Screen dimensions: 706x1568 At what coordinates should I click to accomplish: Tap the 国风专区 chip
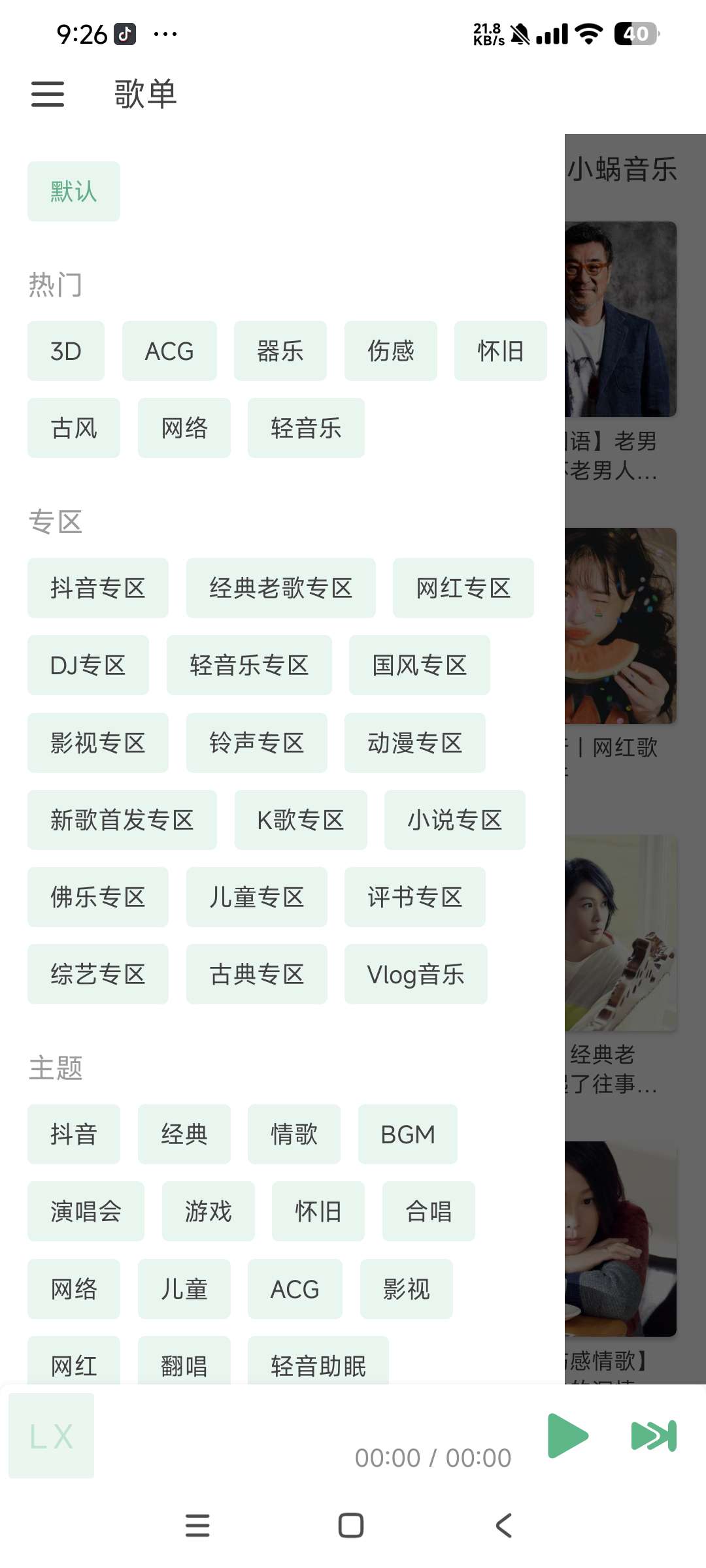coord(419,665)
